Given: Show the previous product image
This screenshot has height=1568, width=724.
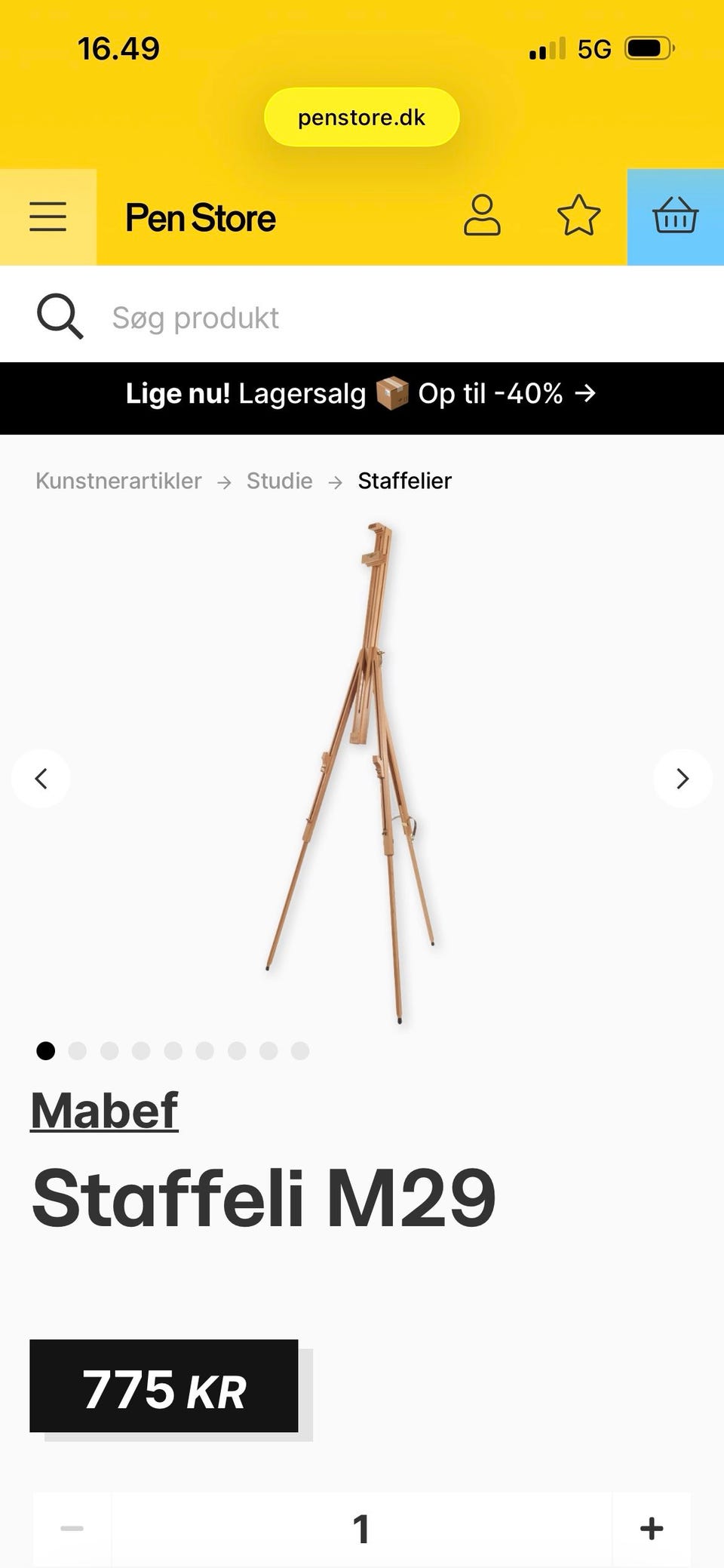Looking at the screenshot, I should pos(41,778).
